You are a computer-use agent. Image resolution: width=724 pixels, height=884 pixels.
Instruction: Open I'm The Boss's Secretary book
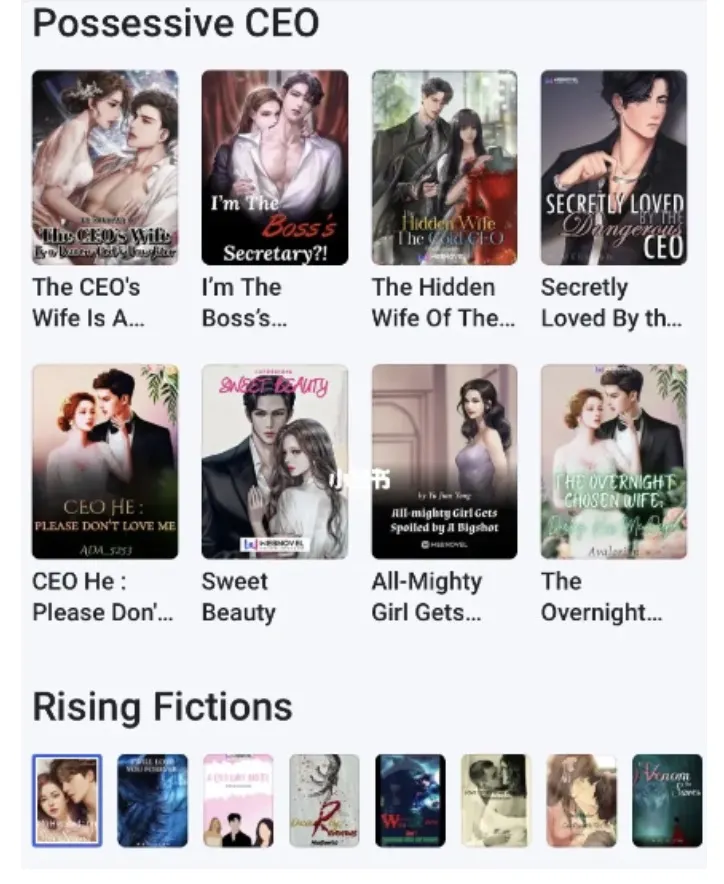[275, 167]
